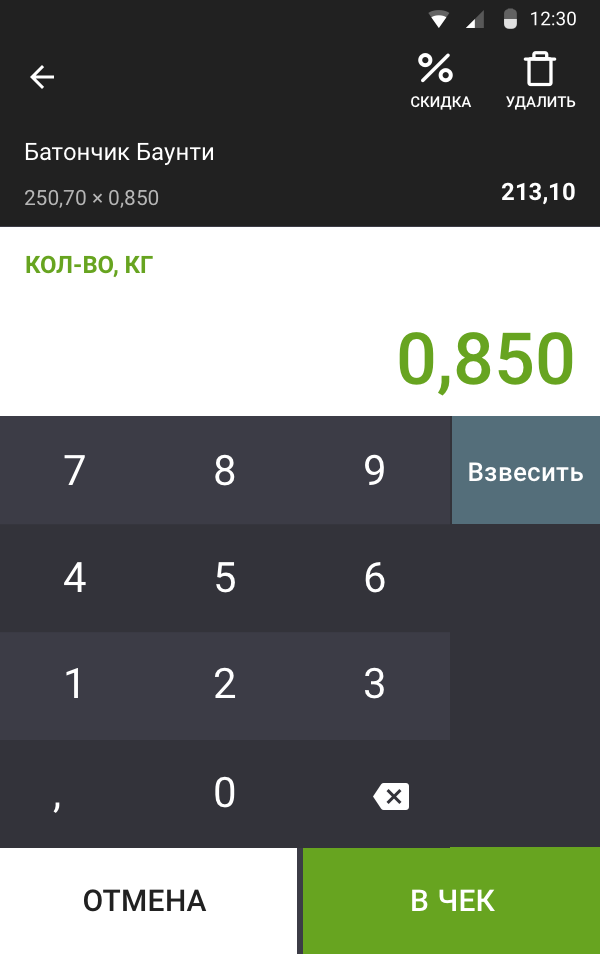Delete the item with Удалить
Viewport: 600px width, 954px height.
[540, 80]
